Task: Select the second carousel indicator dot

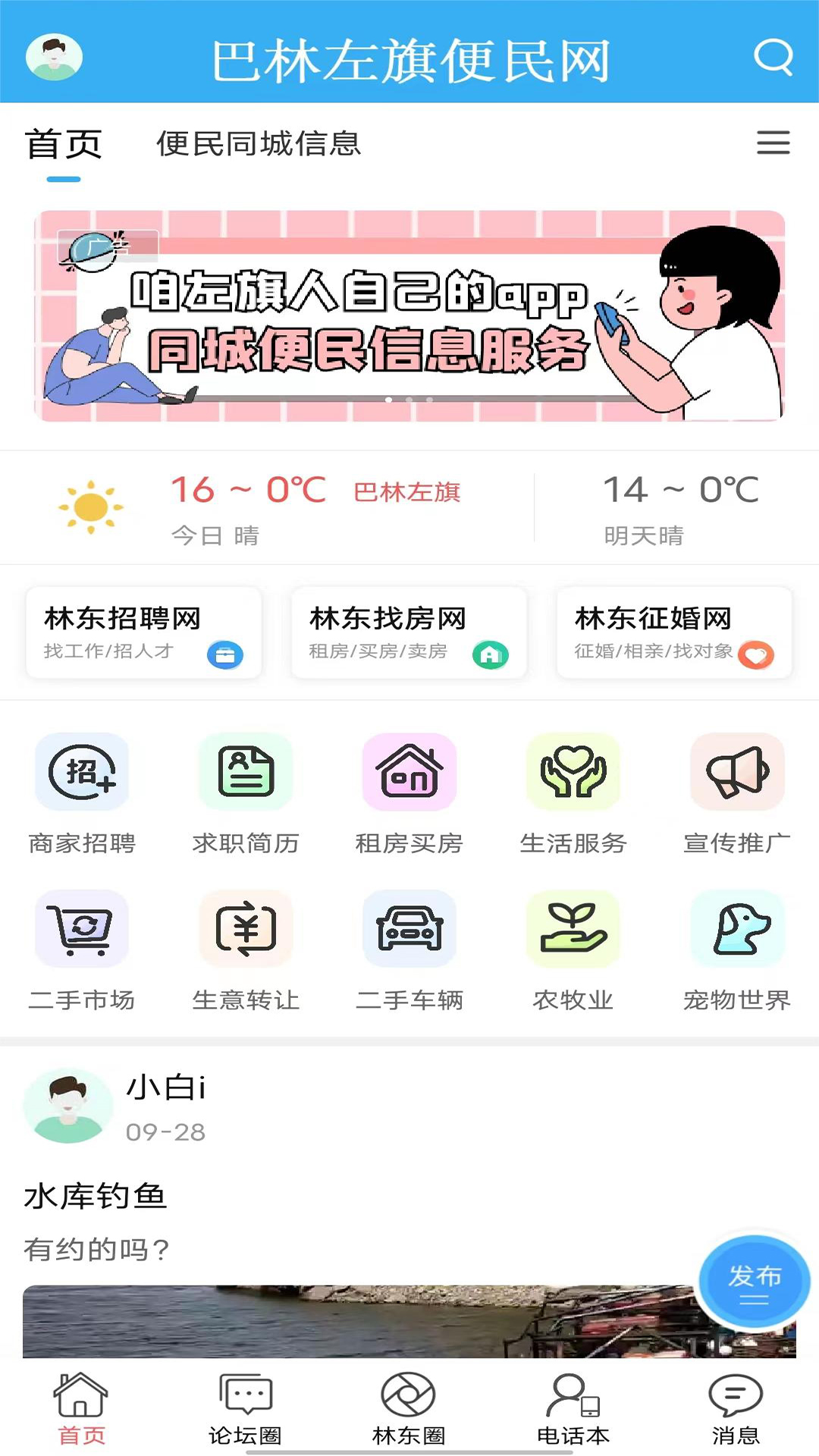Action: (x=408, y=399)
